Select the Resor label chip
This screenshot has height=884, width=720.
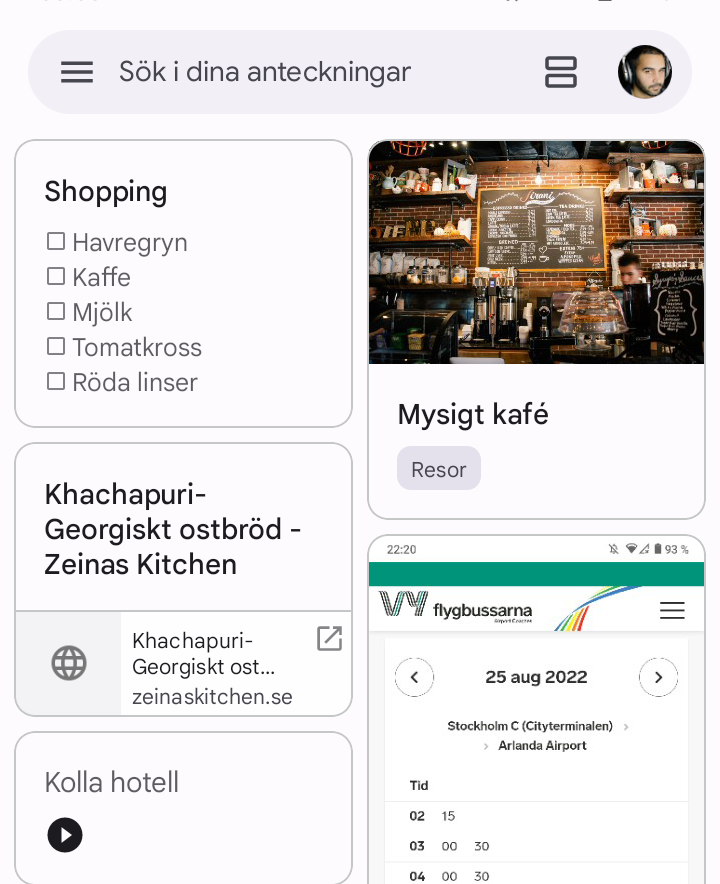439,468
